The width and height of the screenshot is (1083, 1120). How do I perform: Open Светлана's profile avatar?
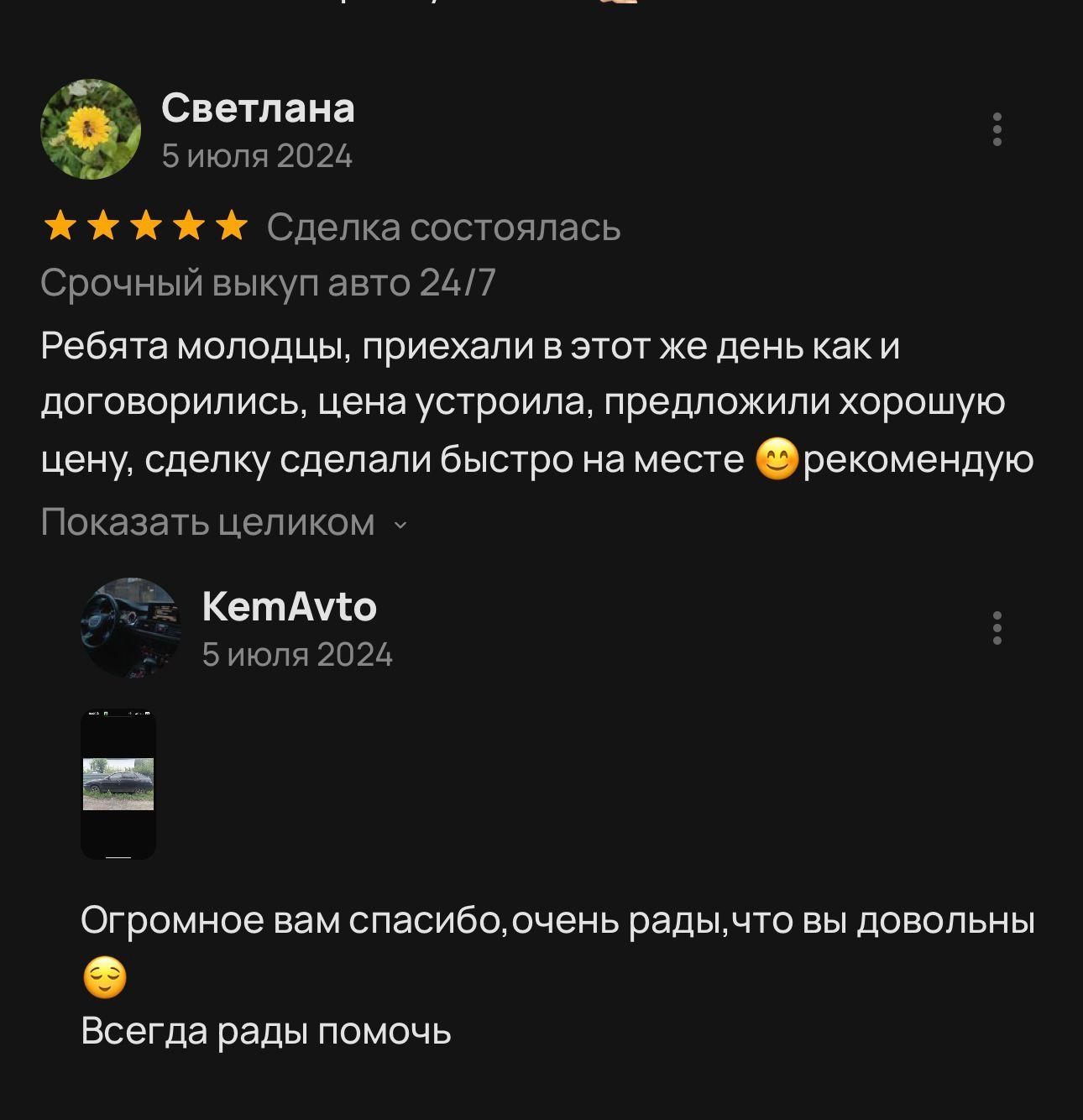tap(91, 129)
